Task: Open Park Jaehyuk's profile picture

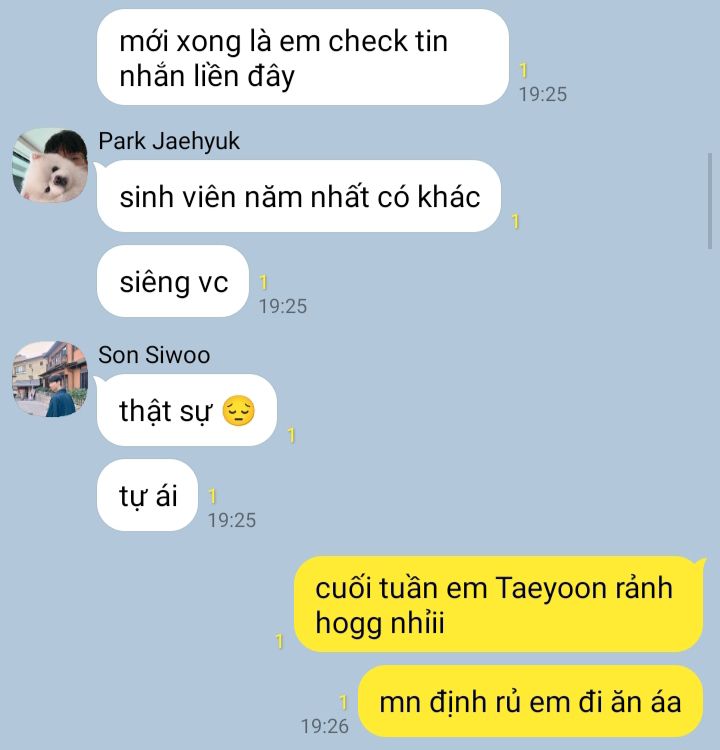Action: coord(50,165)
